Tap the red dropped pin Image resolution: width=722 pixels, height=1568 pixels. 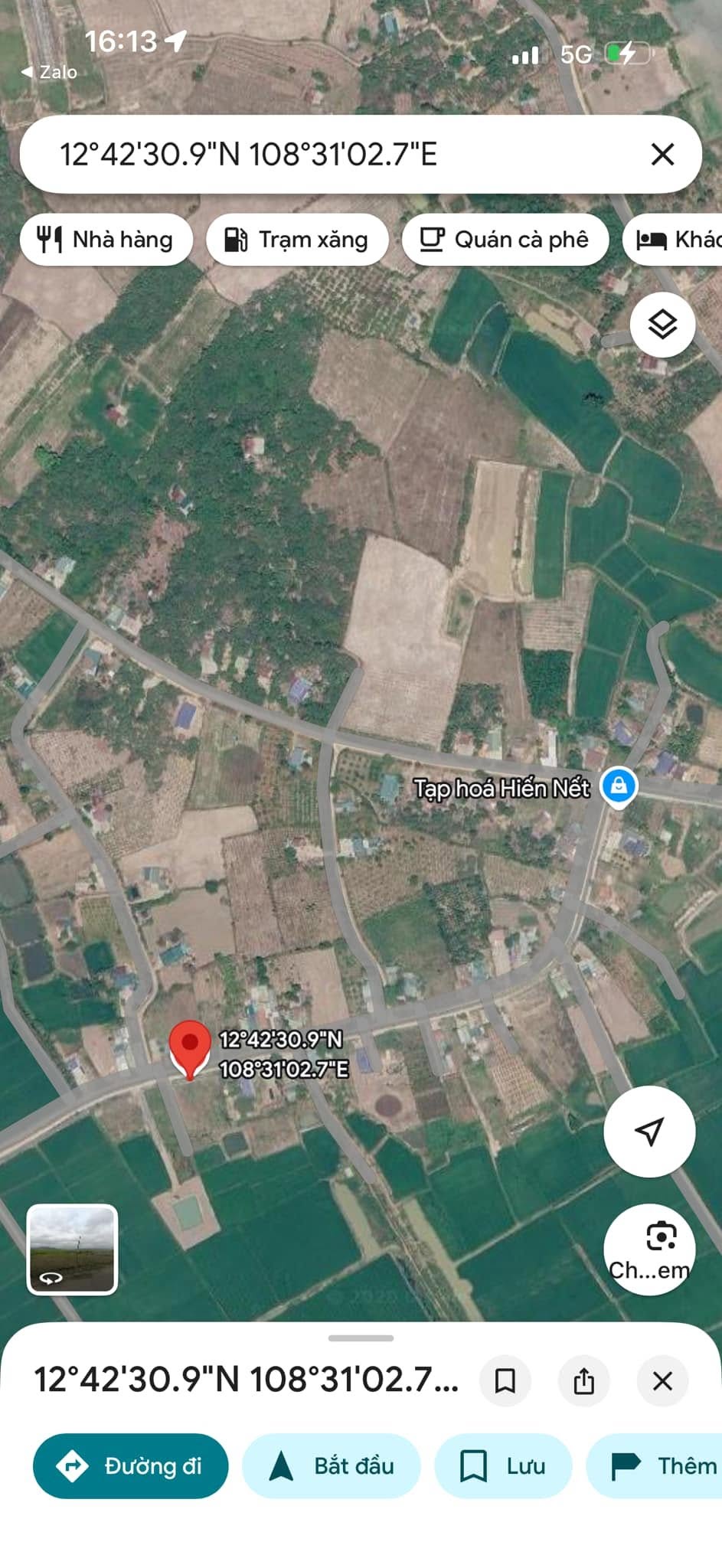(x=189, y=1049)
